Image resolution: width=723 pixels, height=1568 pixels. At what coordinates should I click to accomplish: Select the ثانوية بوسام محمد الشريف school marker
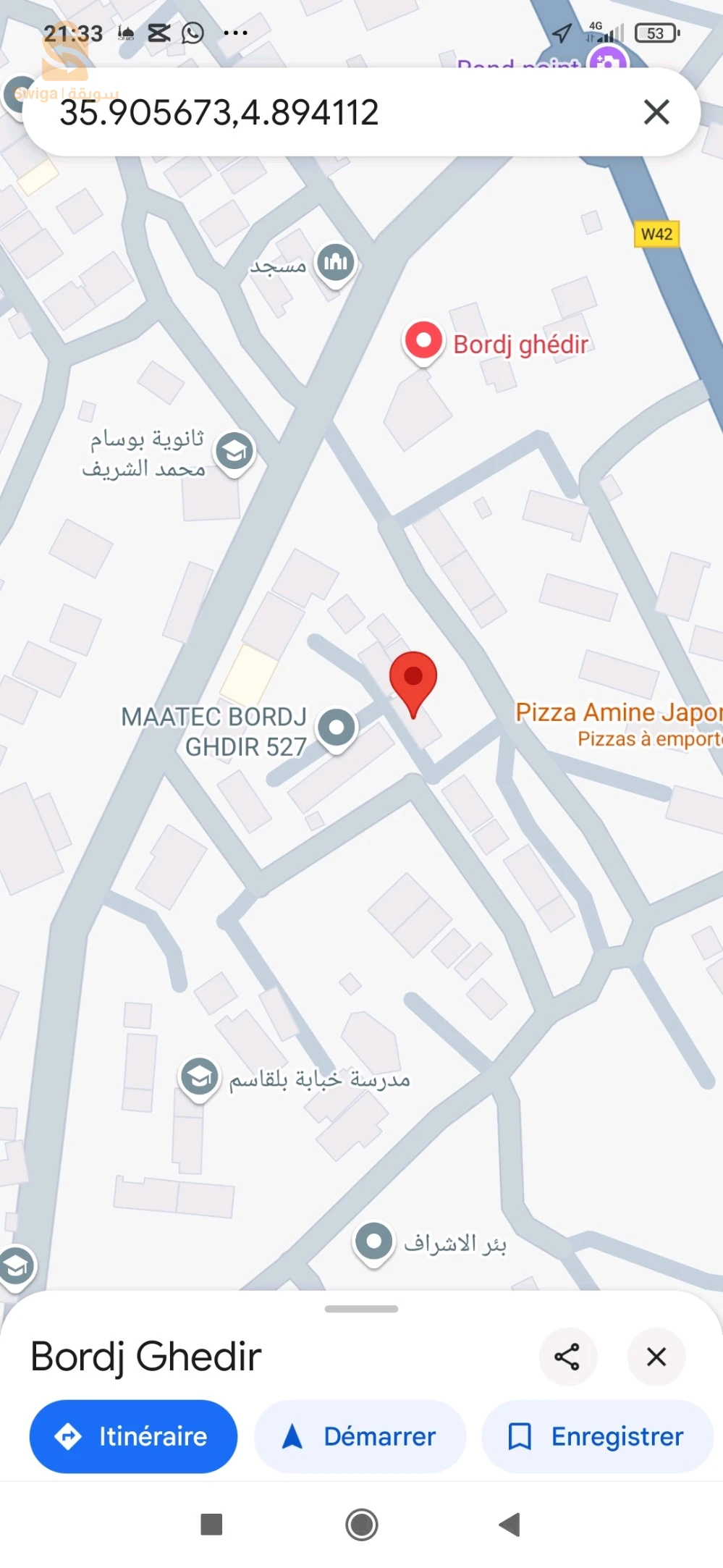[235, 452]
